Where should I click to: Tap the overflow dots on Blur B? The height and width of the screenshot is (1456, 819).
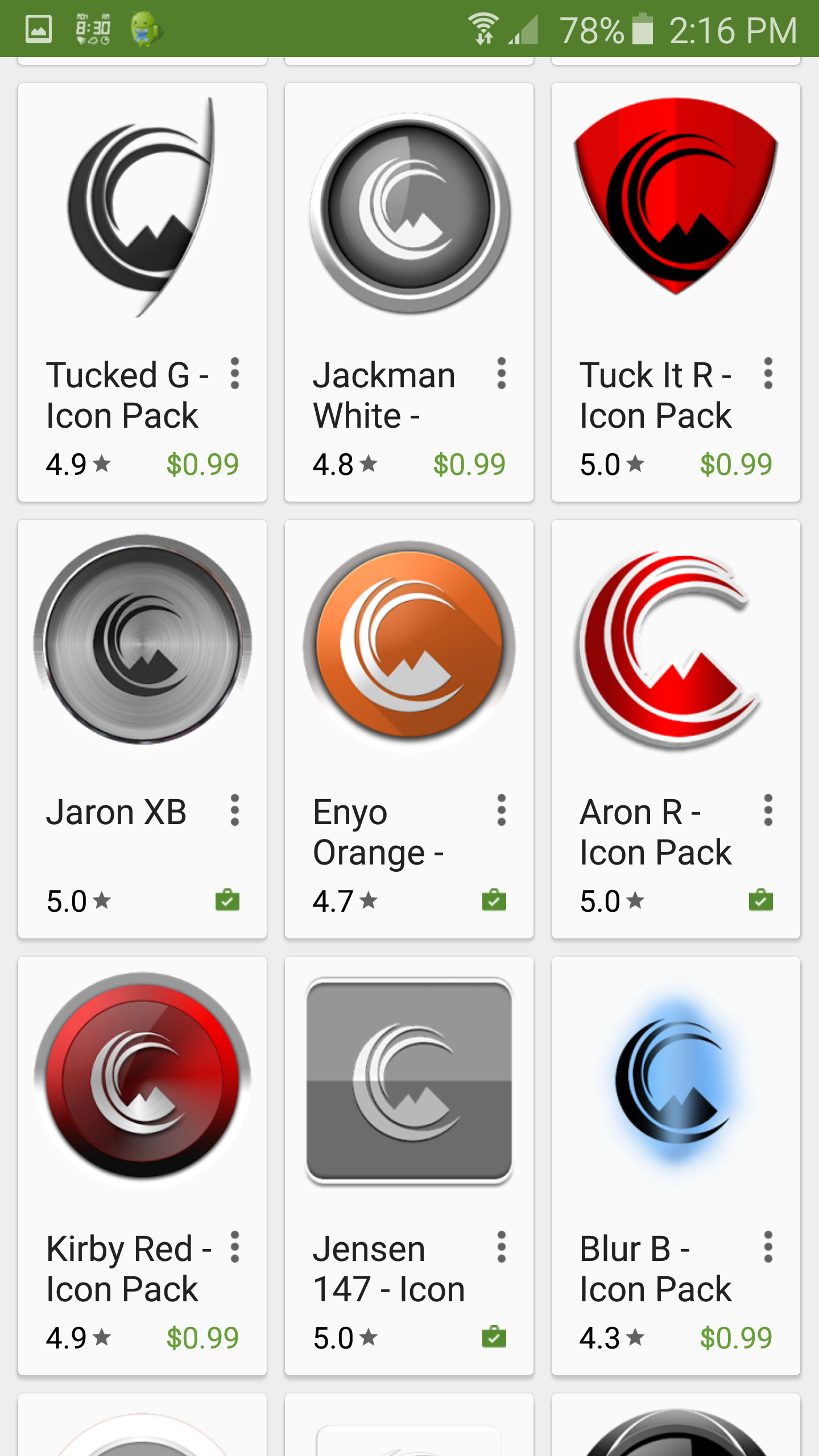[x=768, y=1247]
